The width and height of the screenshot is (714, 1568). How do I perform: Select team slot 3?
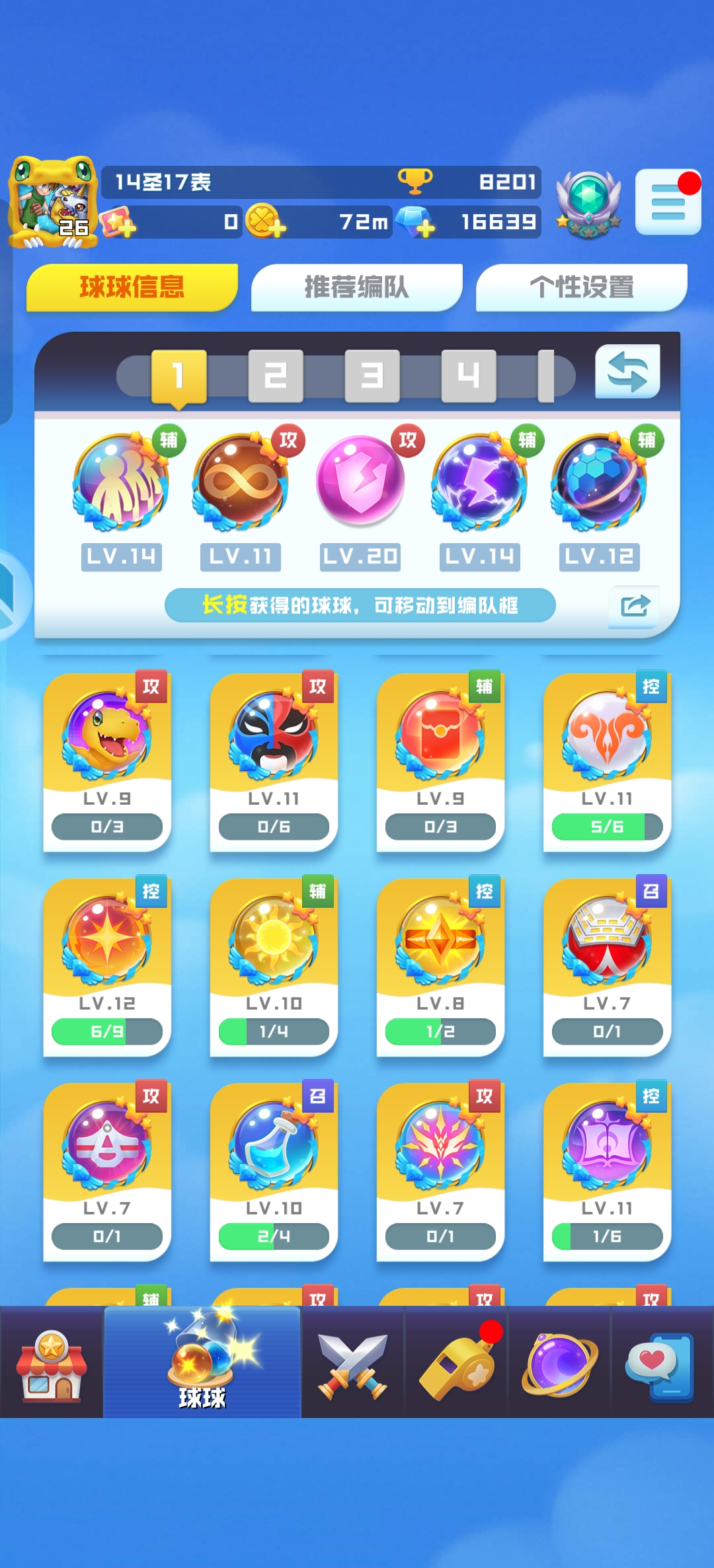click(372, 376)
